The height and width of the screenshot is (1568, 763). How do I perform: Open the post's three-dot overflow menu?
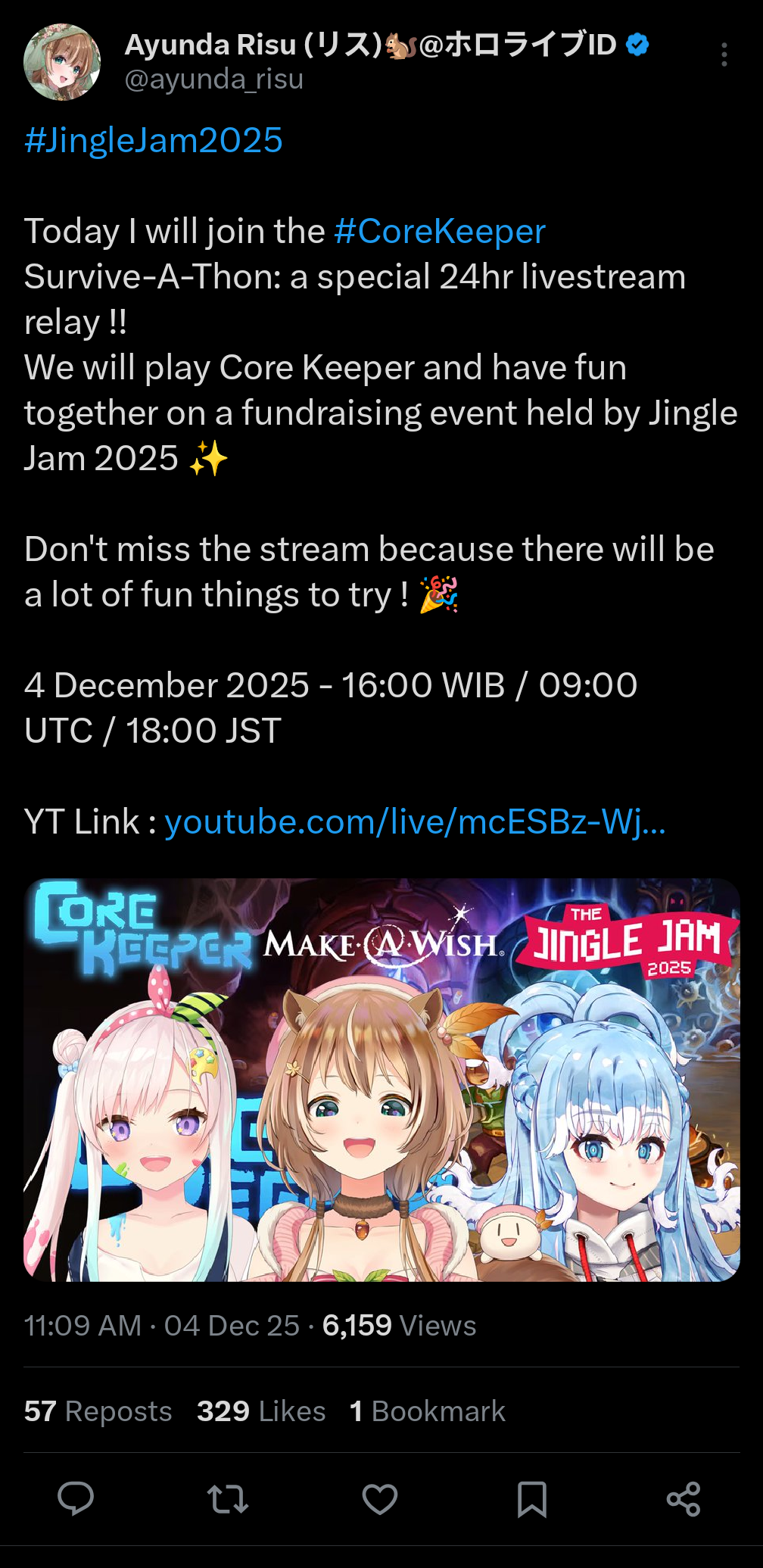click(724, 55)
